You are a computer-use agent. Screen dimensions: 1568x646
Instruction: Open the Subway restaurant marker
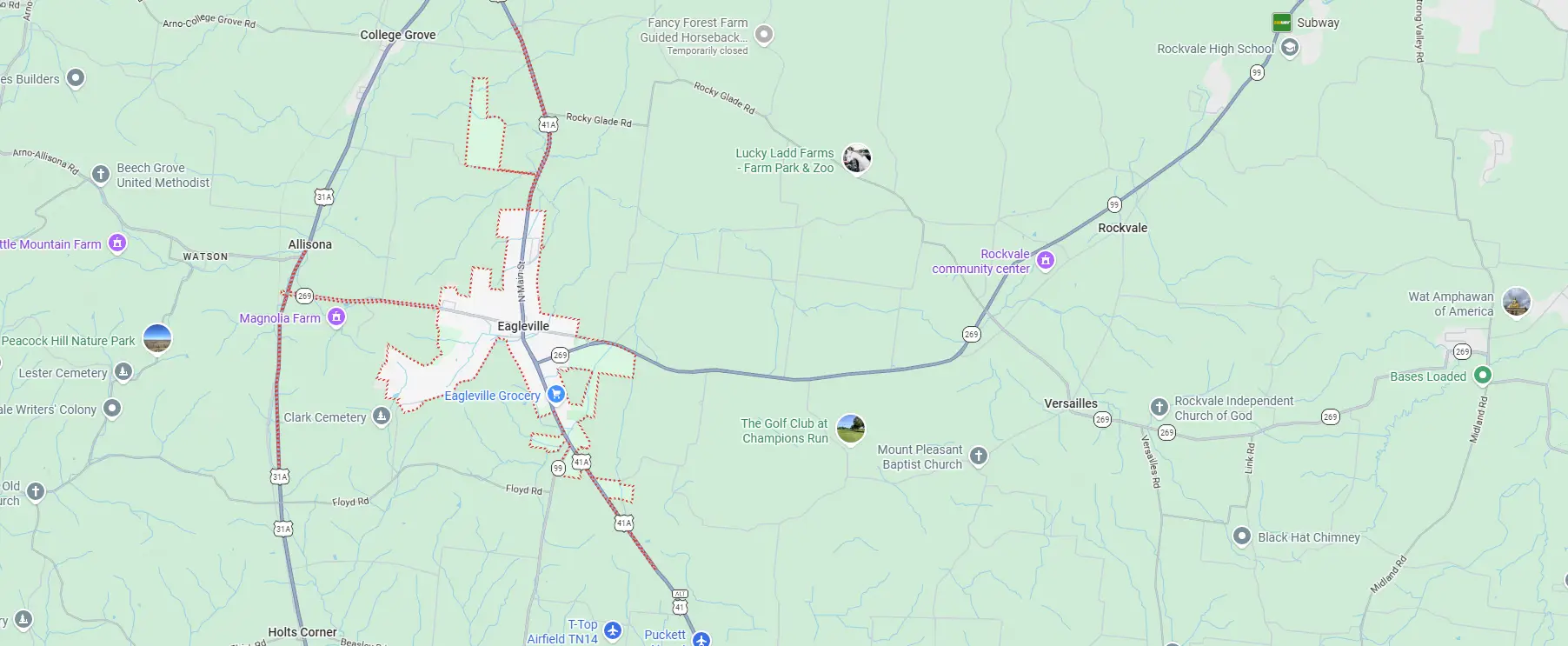pos(1282,23)
